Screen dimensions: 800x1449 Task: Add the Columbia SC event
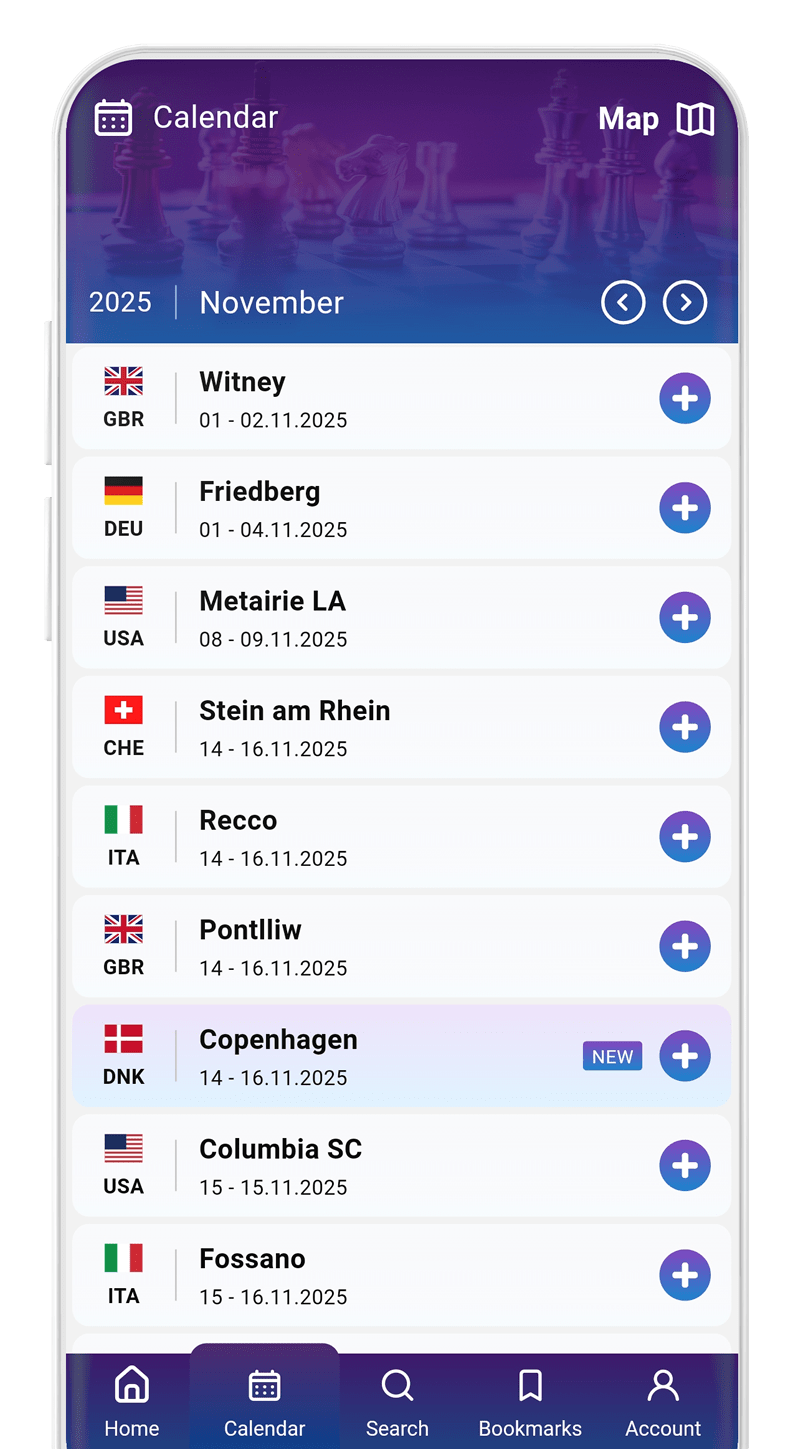684,1166
